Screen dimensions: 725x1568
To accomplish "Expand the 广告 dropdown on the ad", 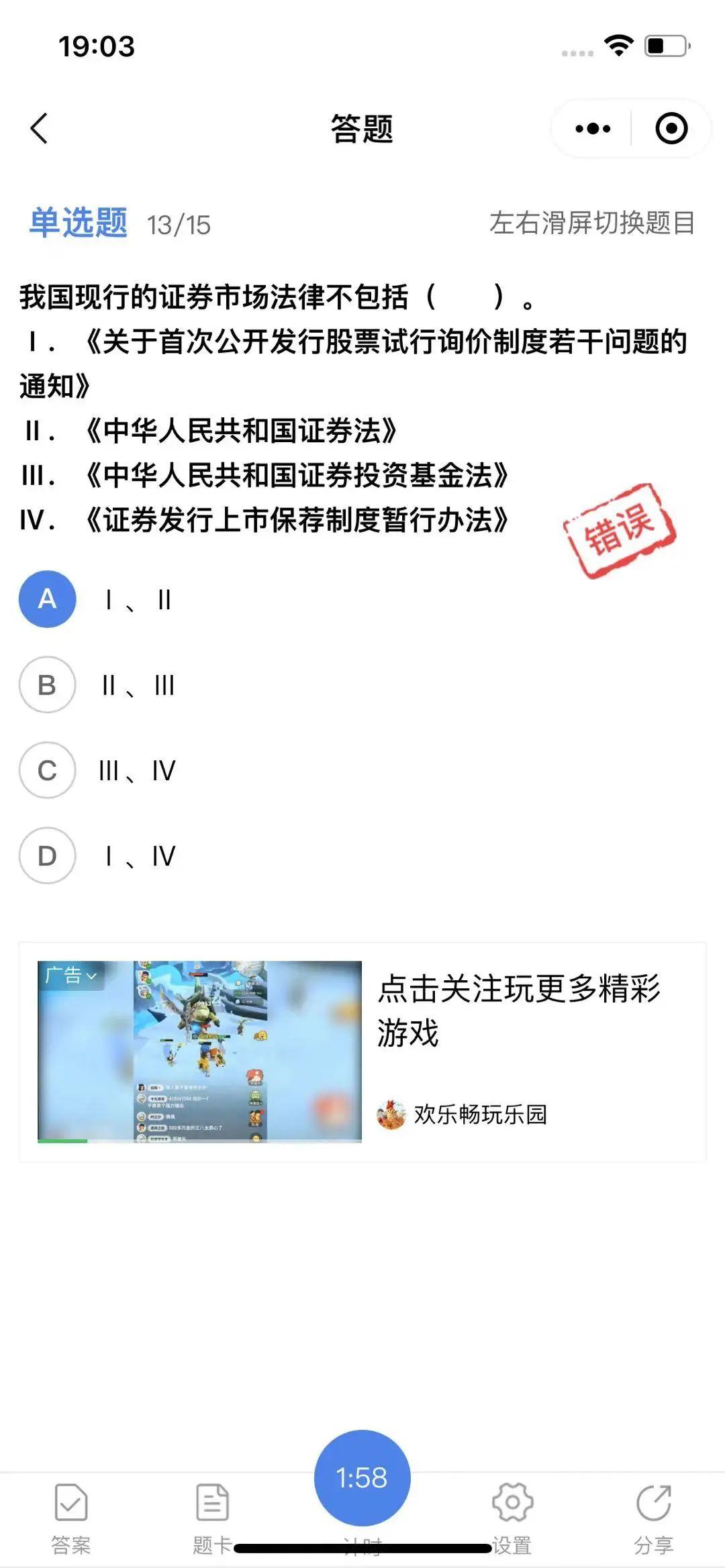I will click(70, 975).
